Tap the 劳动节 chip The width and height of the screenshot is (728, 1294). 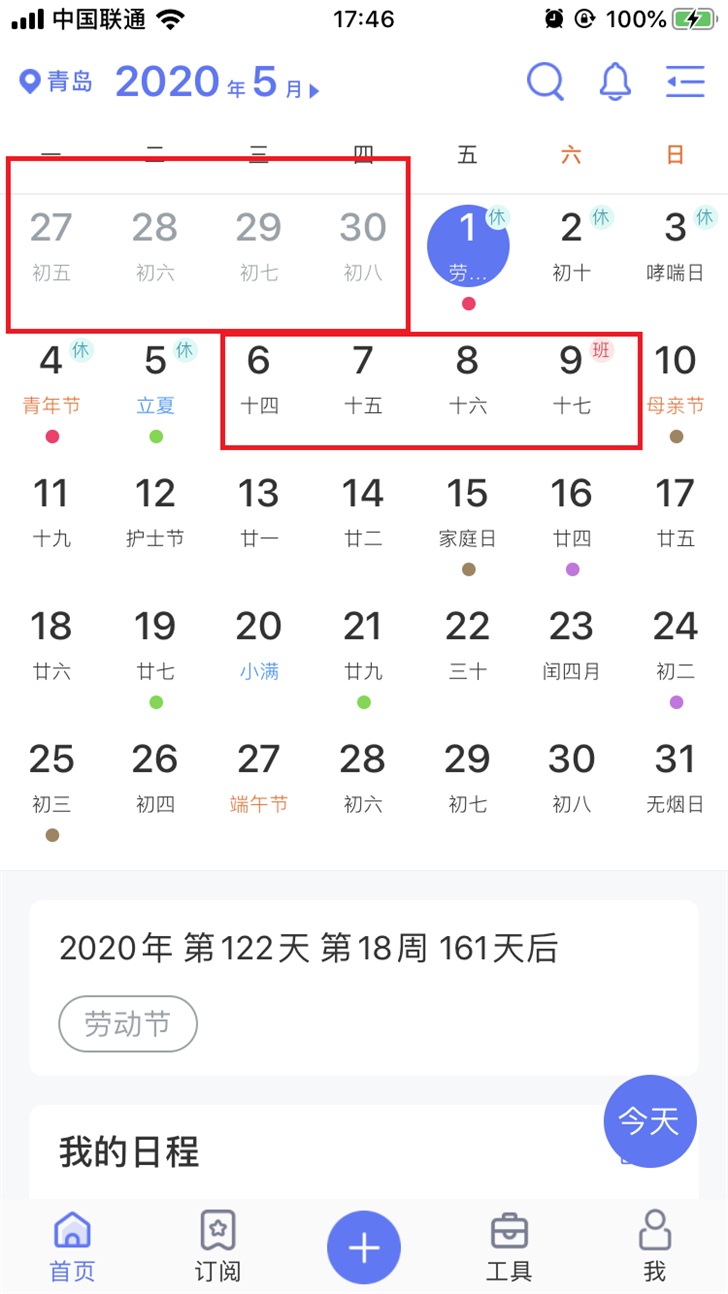click(128, 1024)
